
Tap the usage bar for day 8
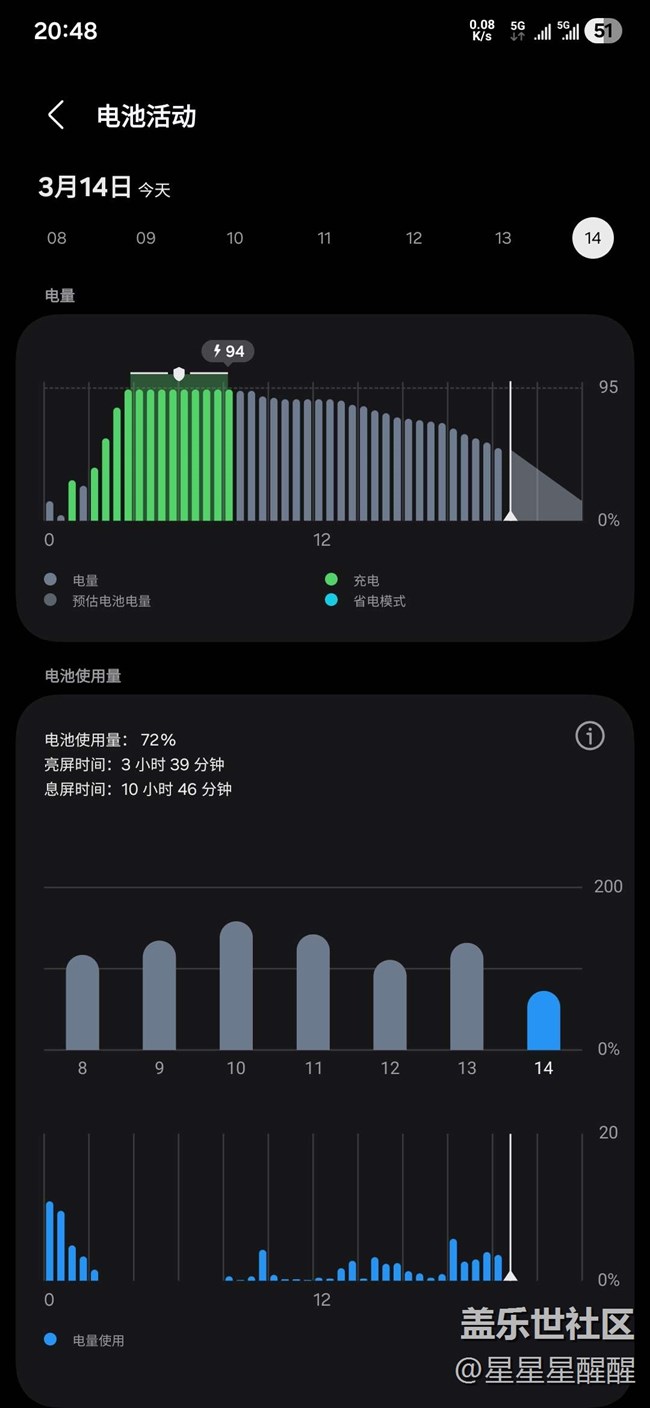pyautogui.click(x=82, y=1003)
